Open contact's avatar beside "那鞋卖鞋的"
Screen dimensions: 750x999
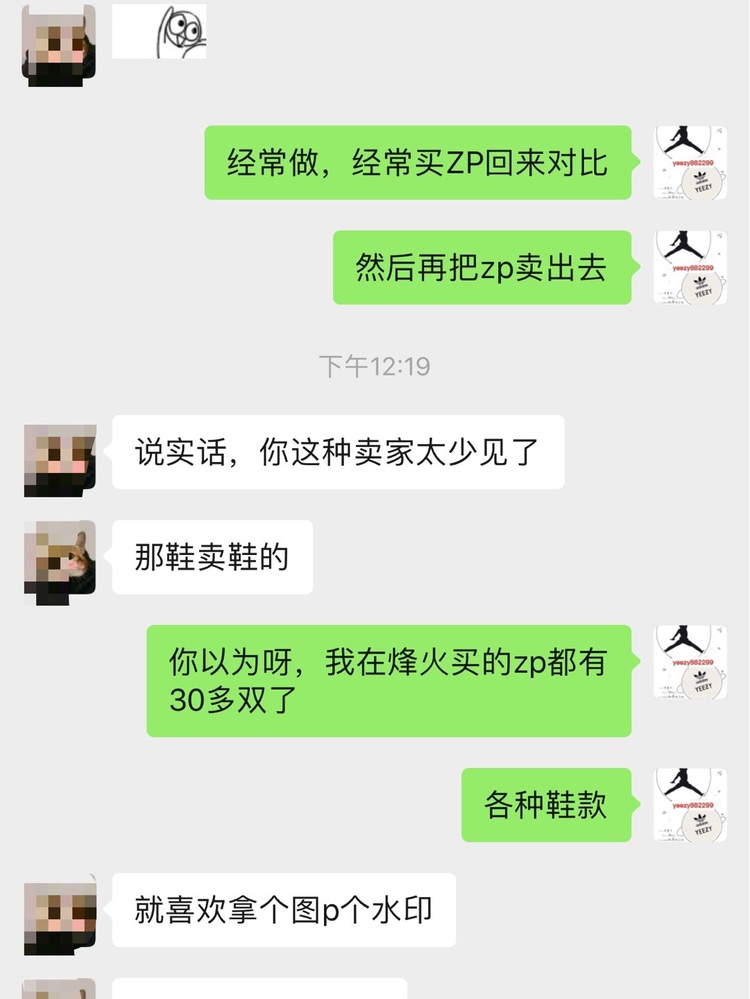(60, 562)
